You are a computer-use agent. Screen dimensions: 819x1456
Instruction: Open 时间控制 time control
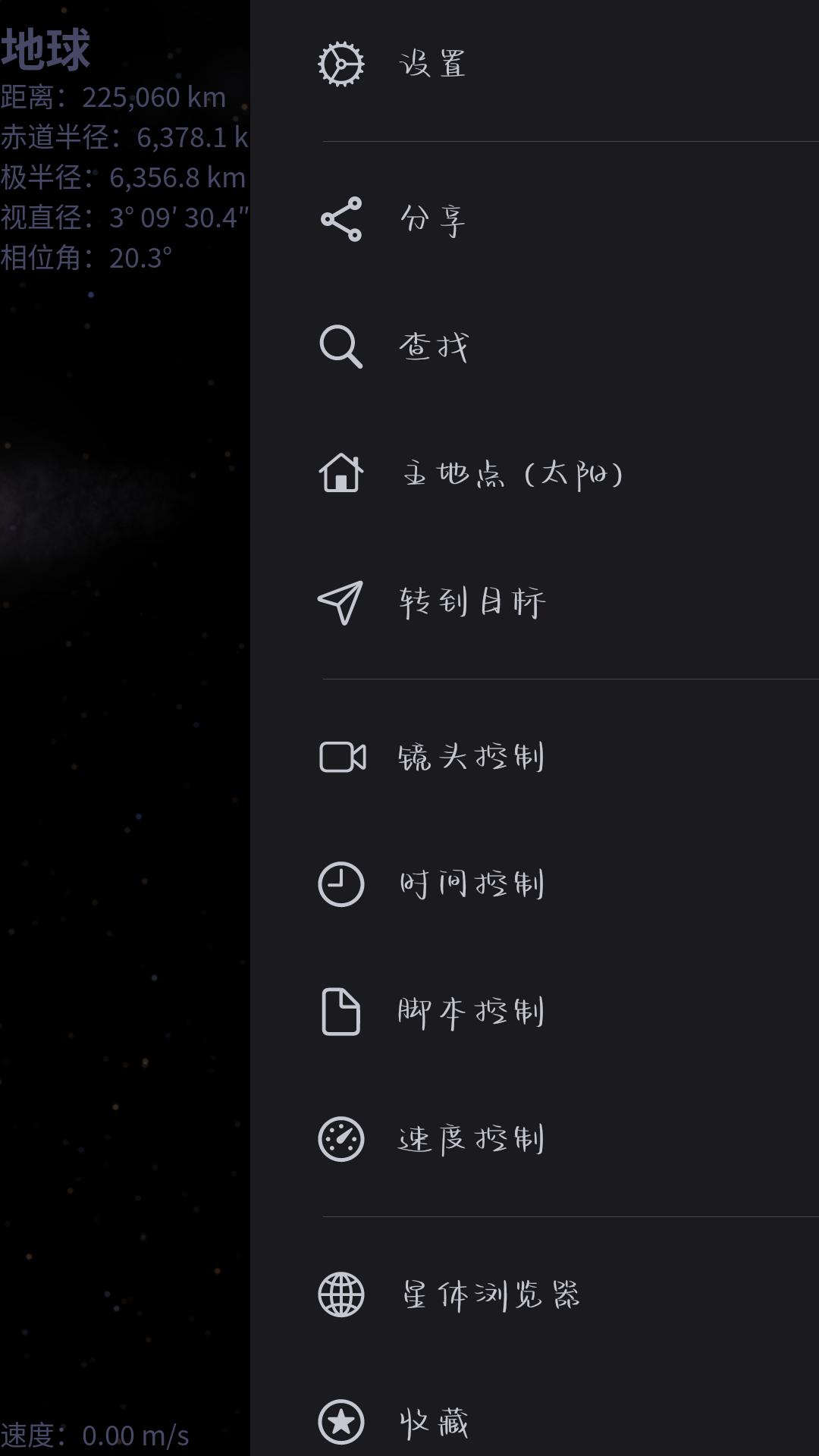pos(471,885)
